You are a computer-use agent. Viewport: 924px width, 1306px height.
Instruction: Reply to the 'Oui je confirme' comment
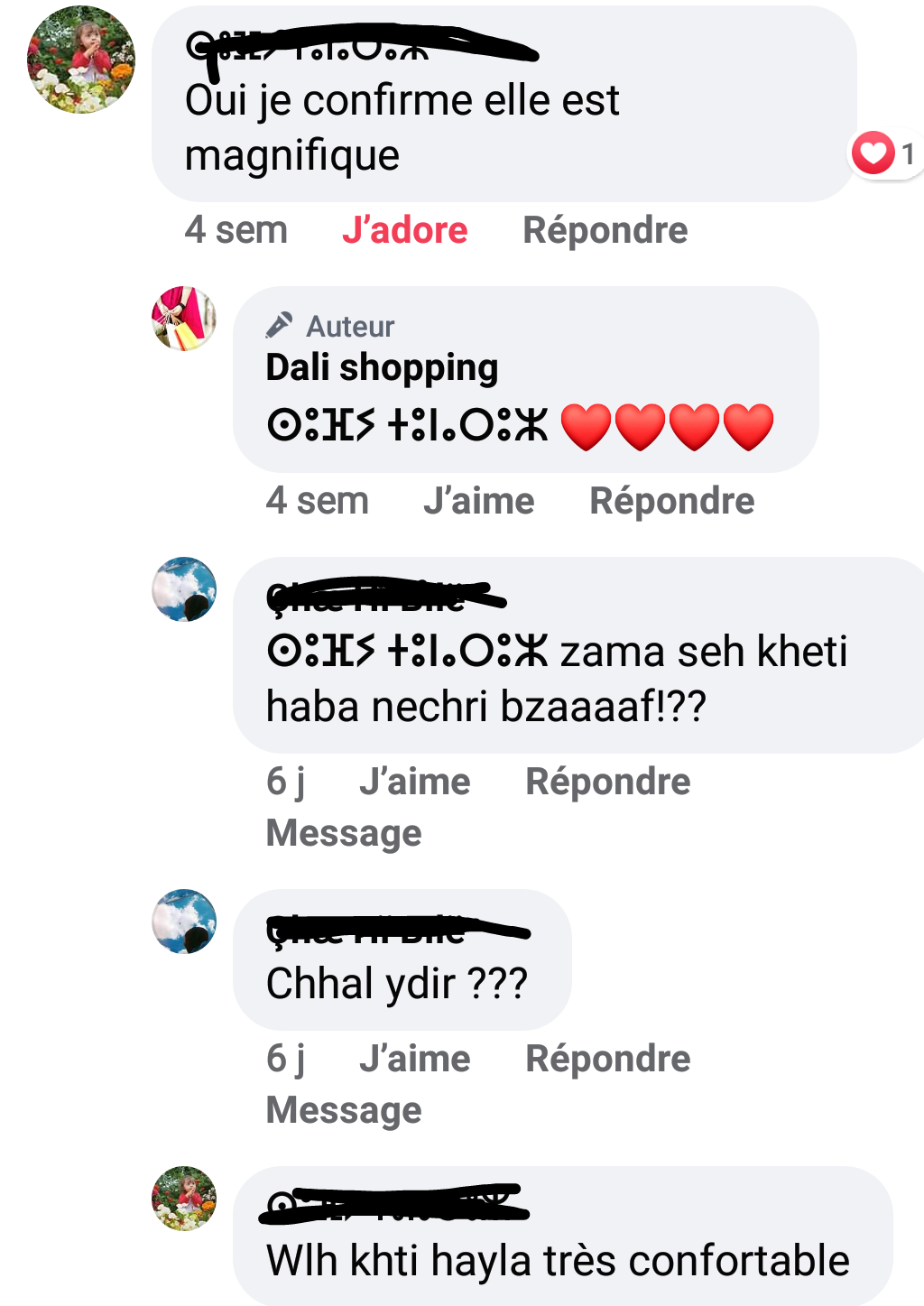[605, 230]
